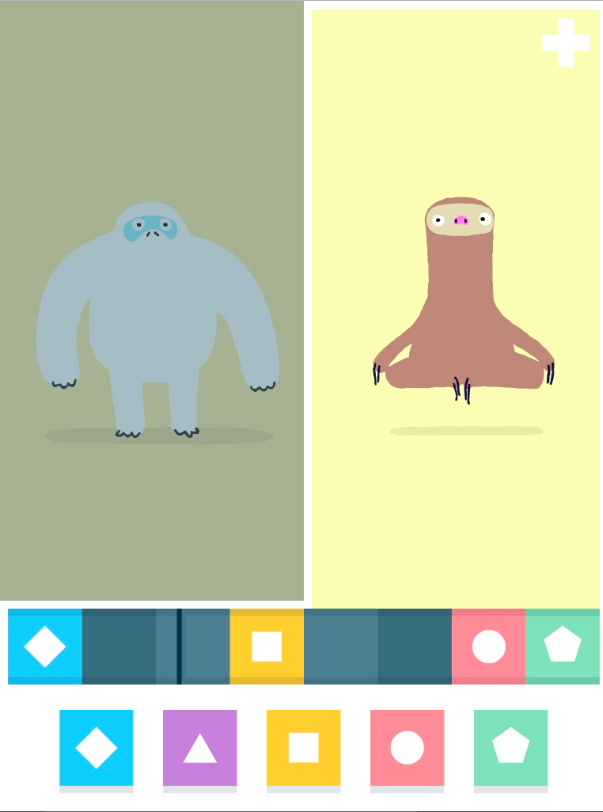Tap the white plus icon to add animal

click(x=565, y=43)
